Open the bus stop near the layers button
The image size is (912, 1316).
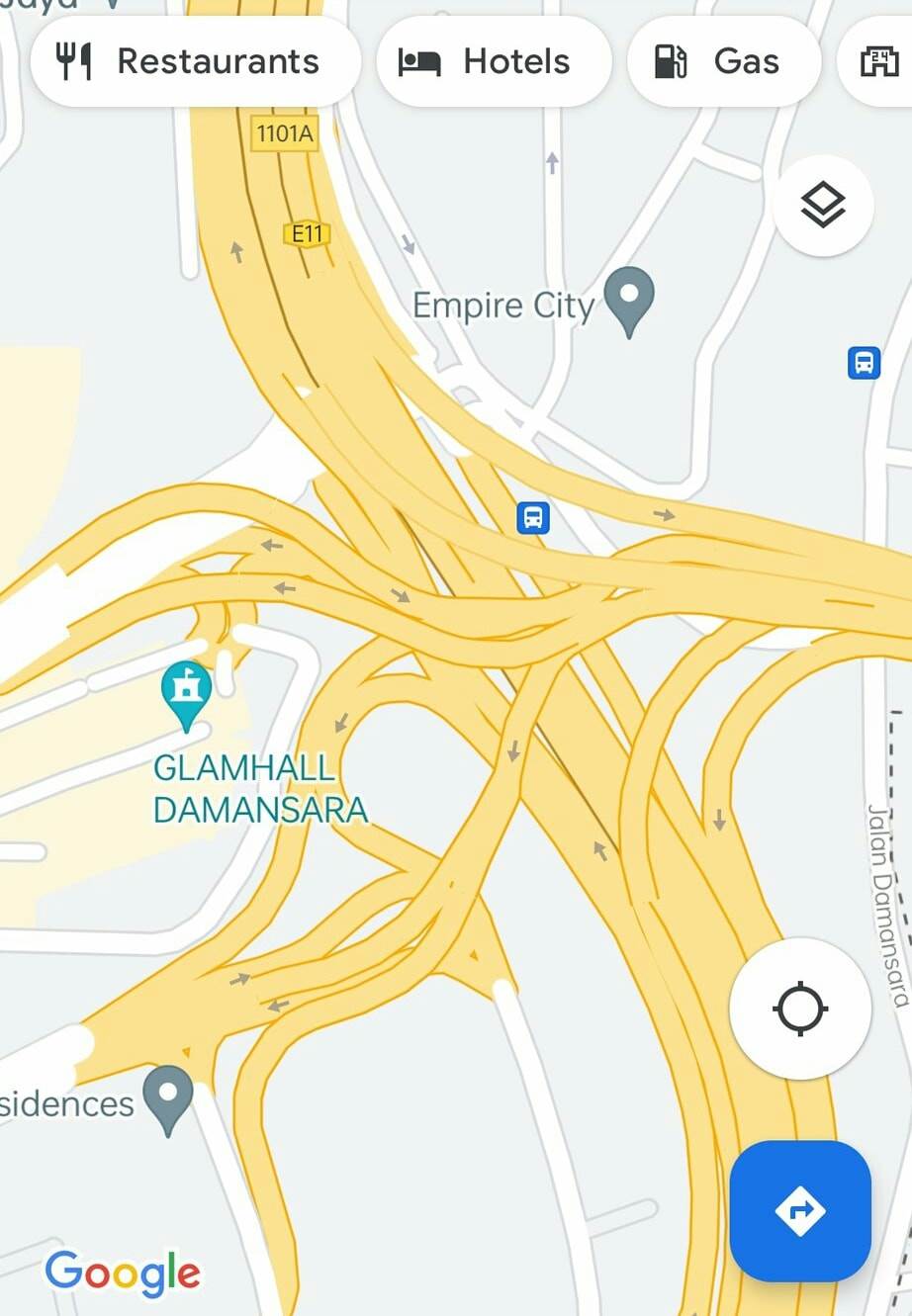(864, 363)
